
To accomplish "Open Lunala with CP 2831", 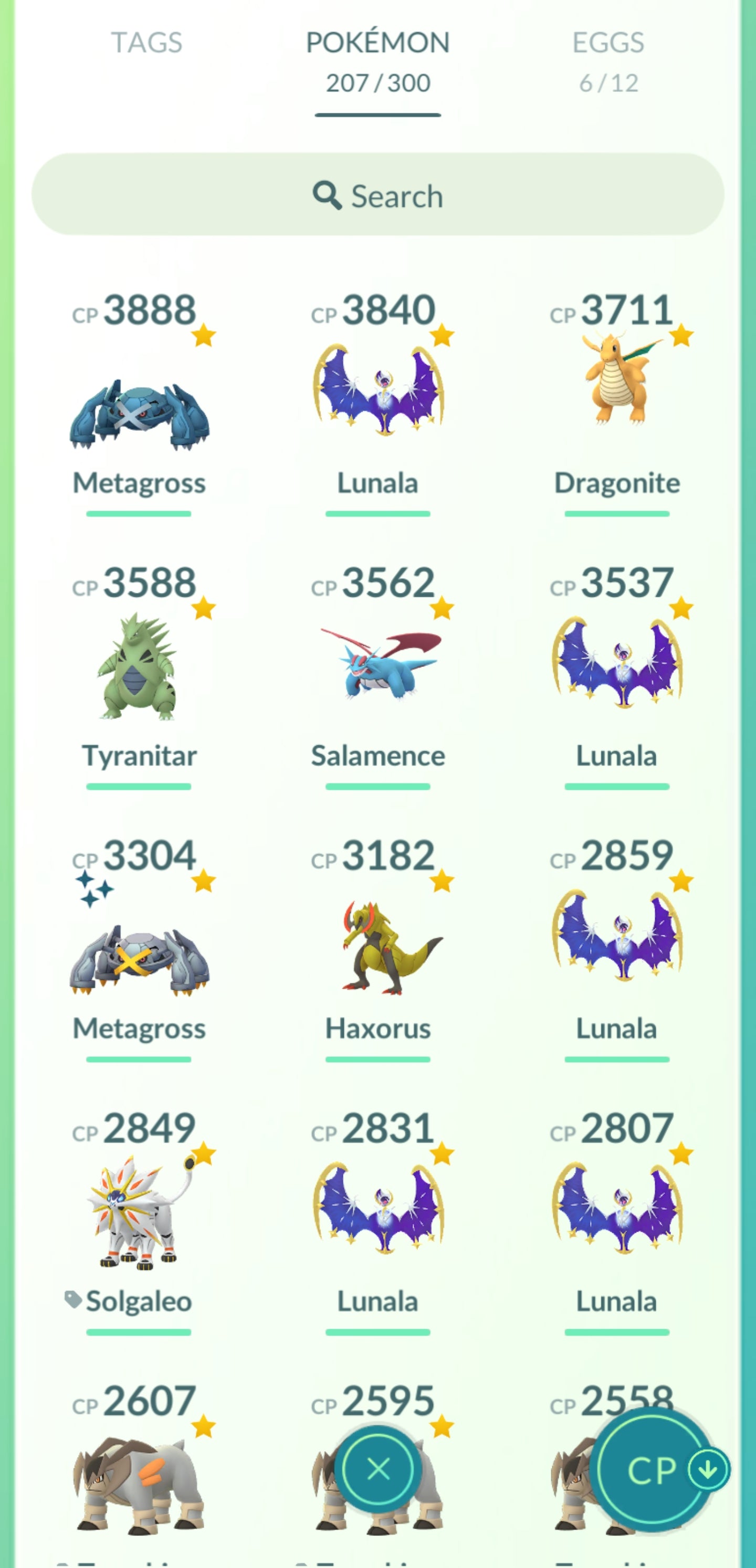I will 377,1208.
